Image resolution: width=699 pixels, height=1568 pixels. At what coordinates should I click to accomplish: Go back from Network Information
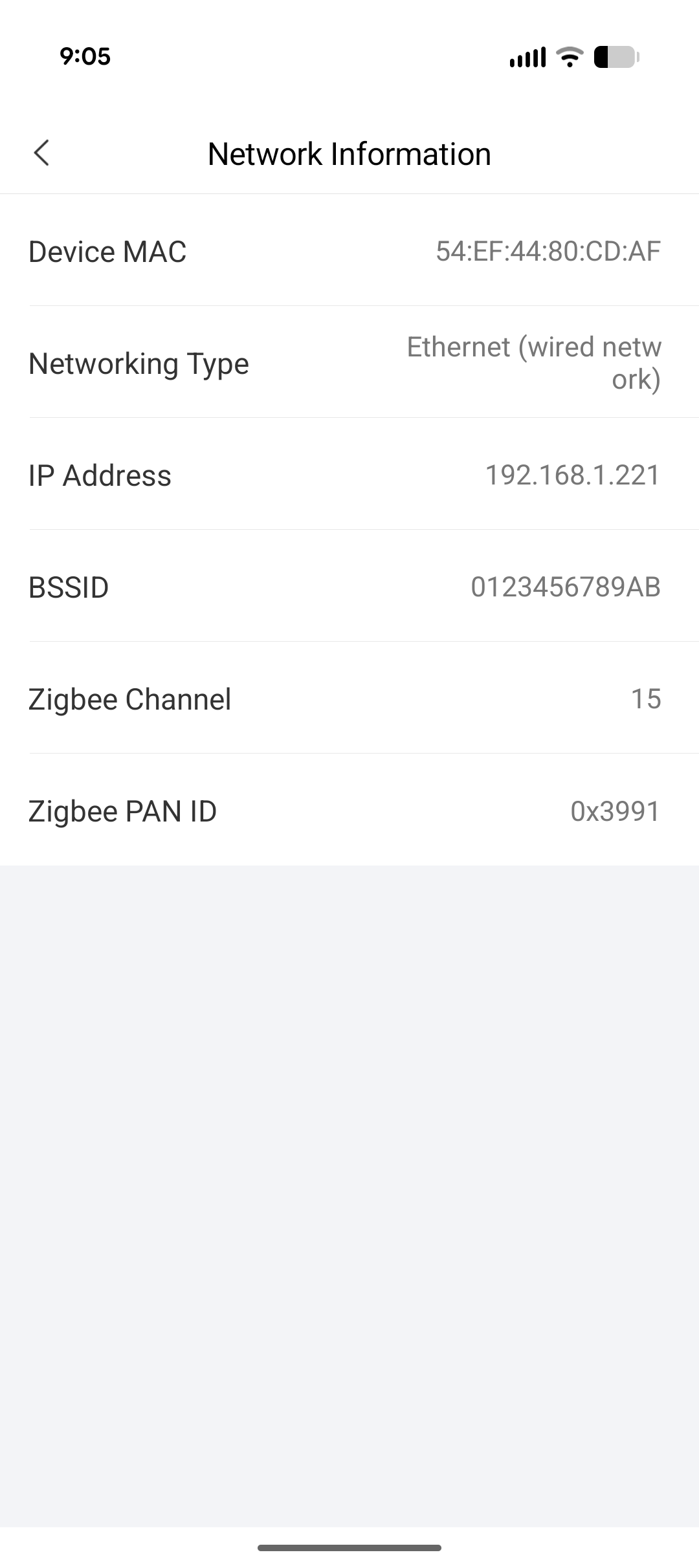41,153
